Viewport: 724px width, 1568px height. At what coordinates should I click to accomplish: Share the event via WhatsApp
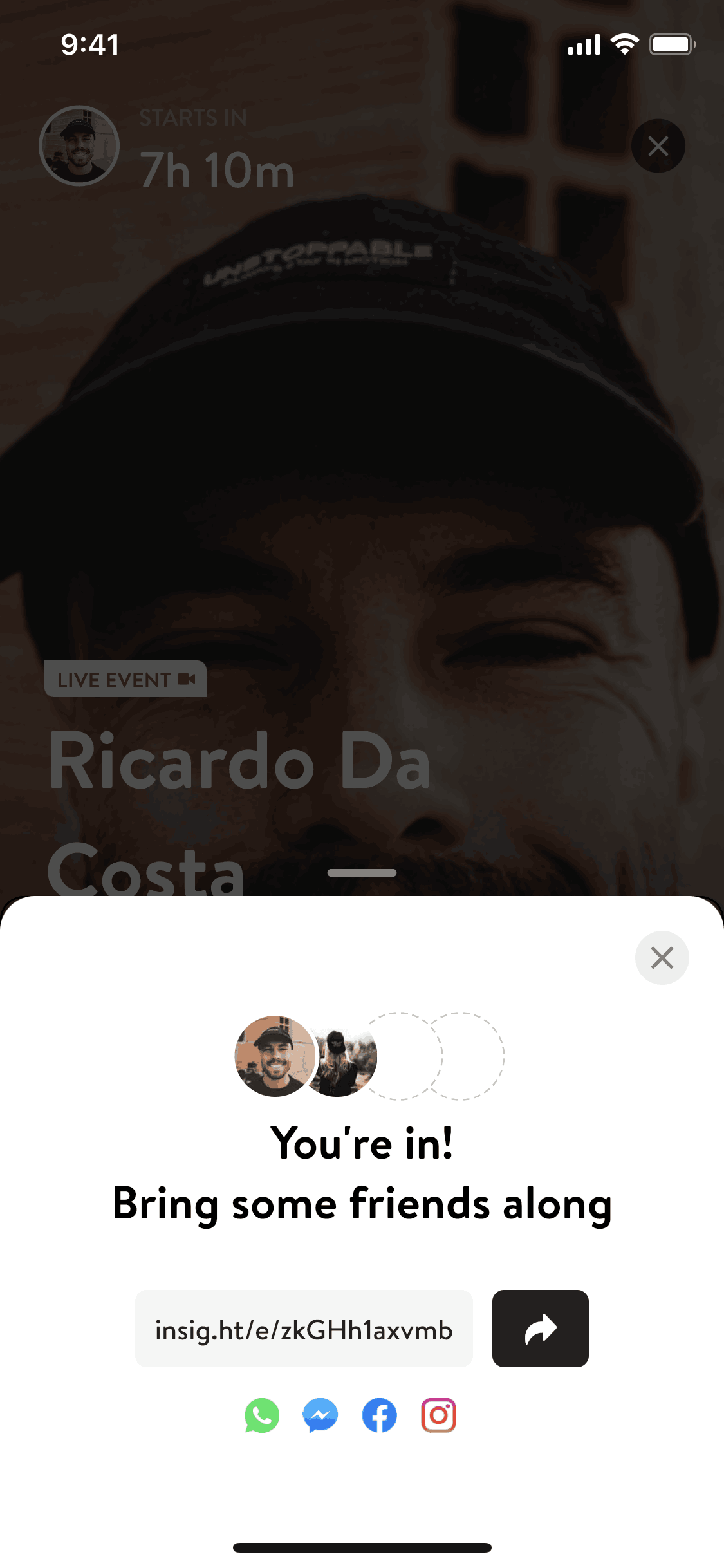262,1415
